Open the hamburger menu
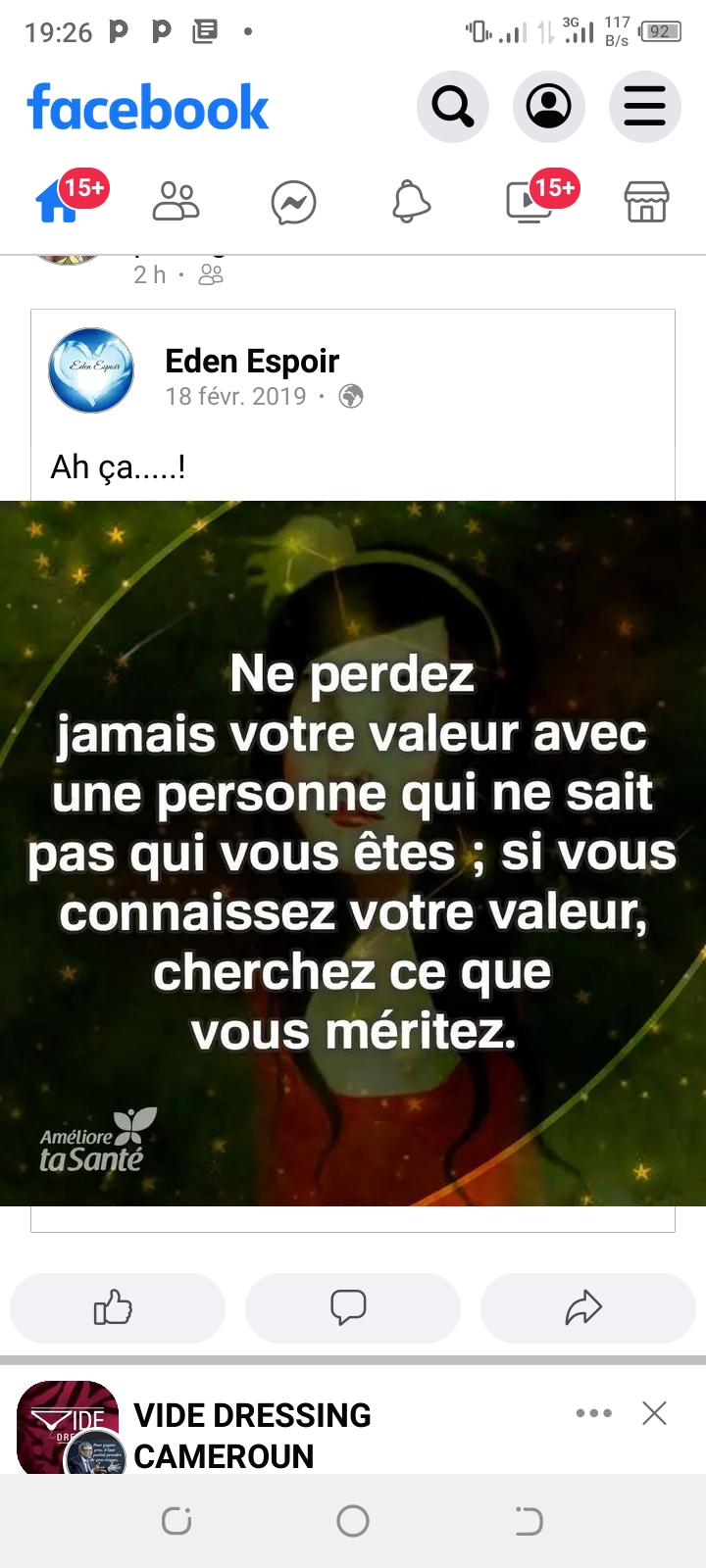This screenshot has width=706, height=1568. point(644,107)
